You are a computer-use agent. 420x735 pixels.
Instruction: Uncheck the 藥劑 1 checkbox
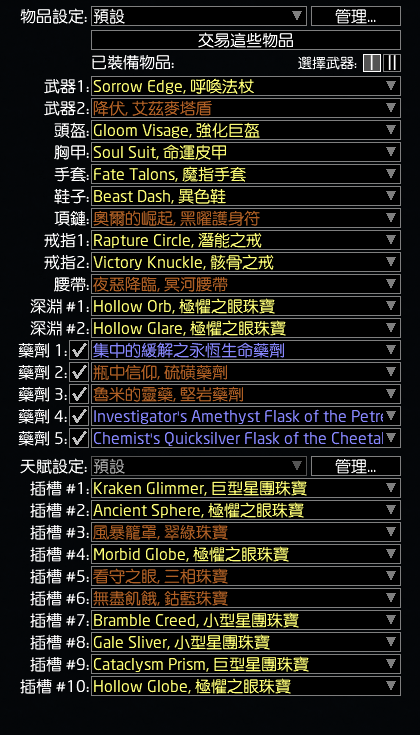[x=79, y=351]
